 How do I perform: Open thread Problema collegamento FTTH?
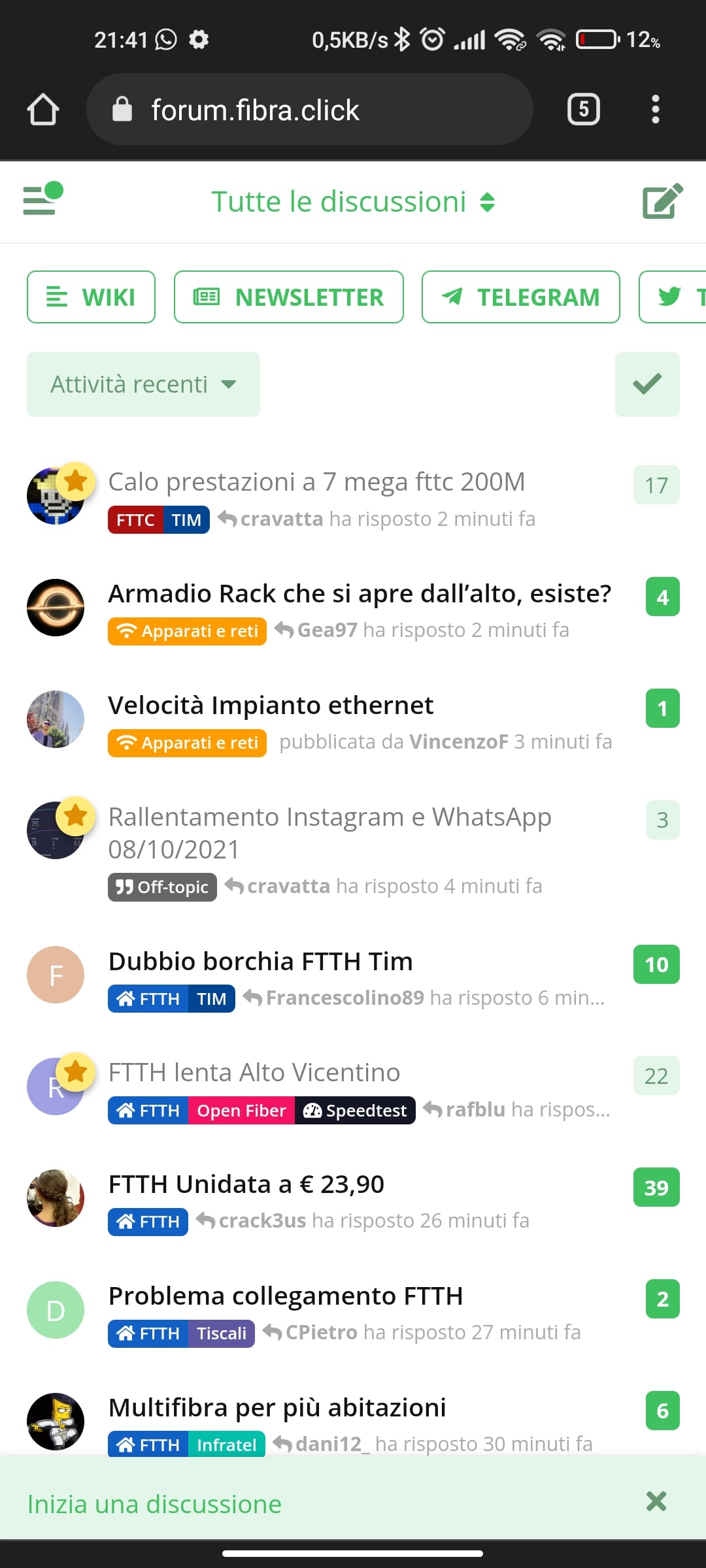(x=285, y=1296)
